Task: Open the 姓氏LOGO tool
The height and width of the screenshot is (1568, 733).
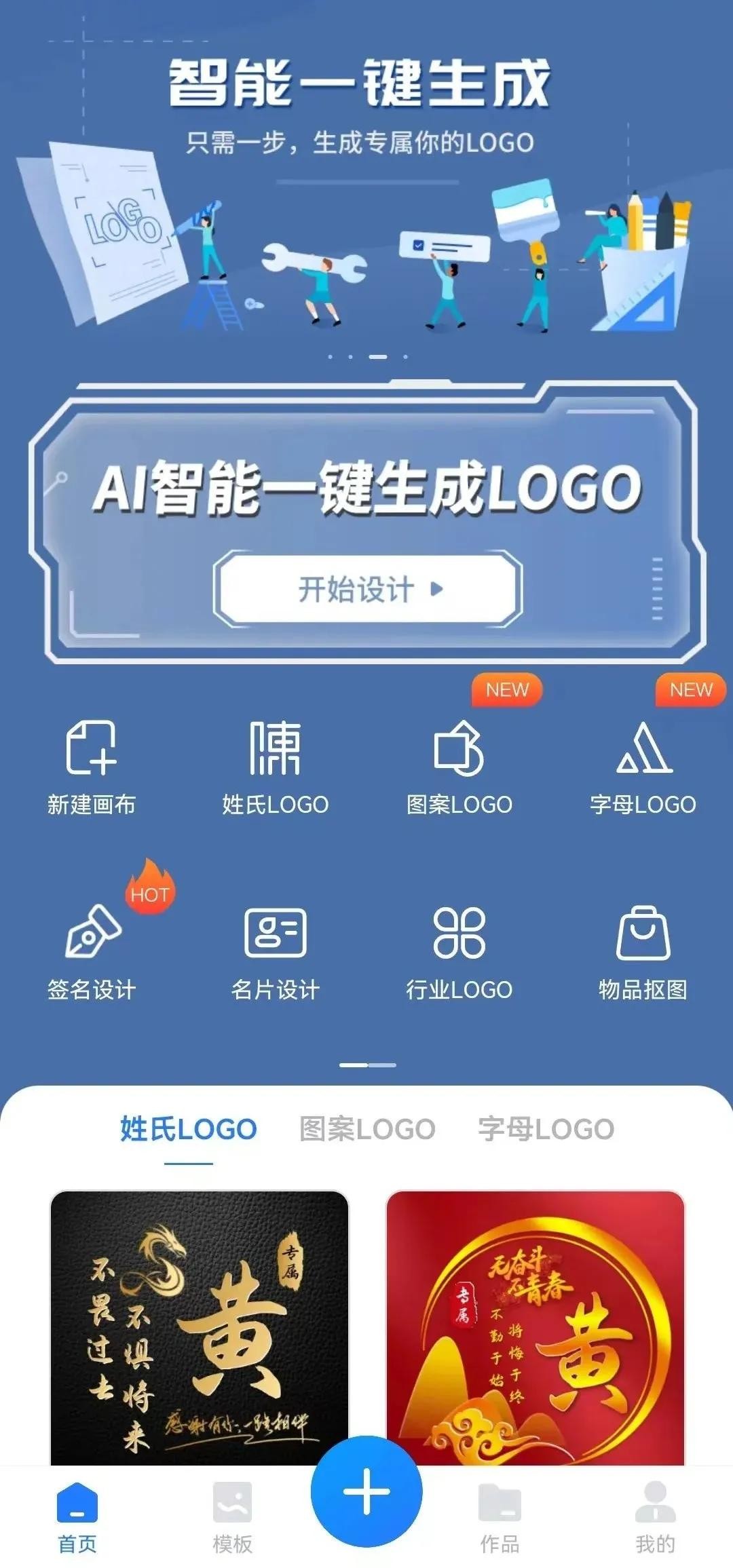Action: coord(275,767)
